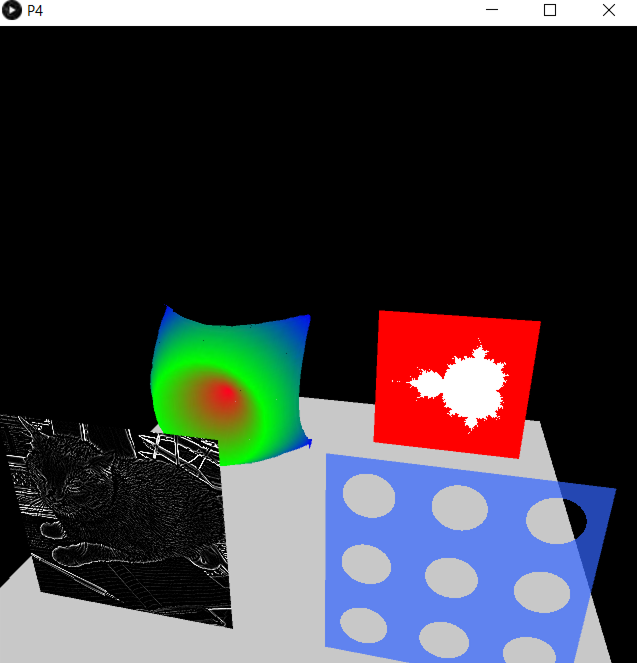Minimize the P4 window

tap(491, 10)
